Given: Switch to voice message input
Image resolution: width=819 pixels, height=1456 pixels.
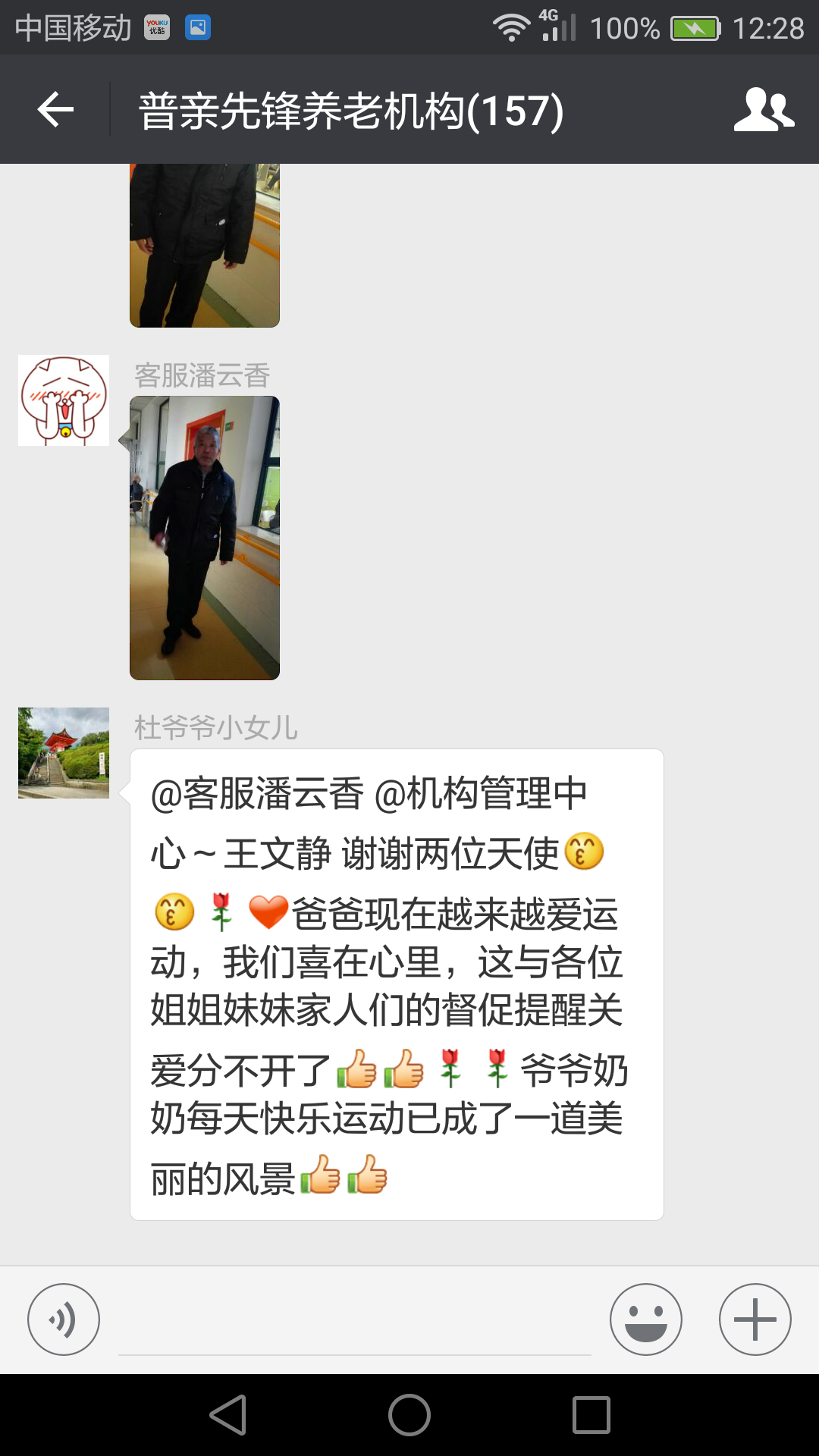Looking at the screenshot, I should tap(64, 1319).
